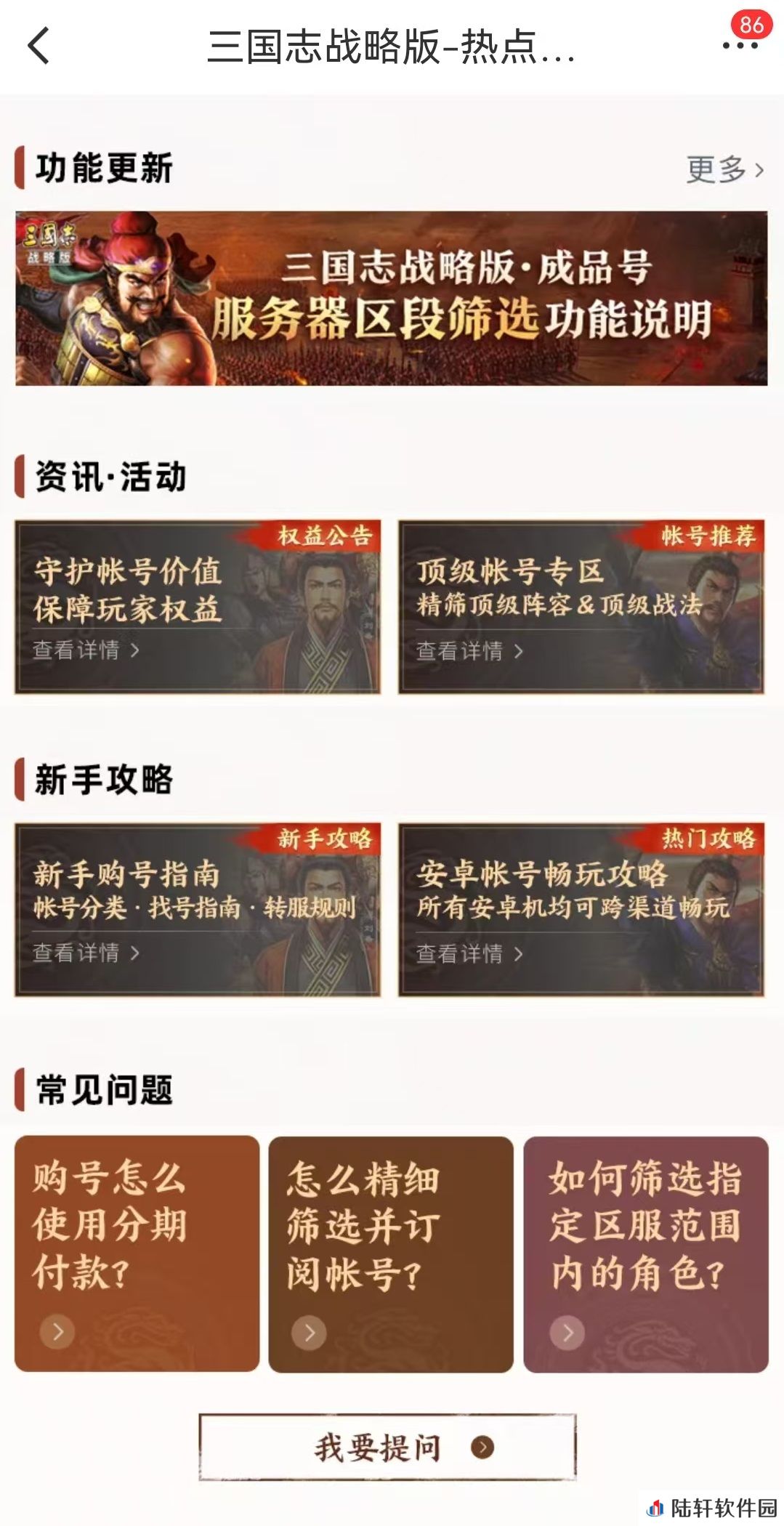Open the 顶级帐号专区 recommendation card

click(x=581, y=607)
